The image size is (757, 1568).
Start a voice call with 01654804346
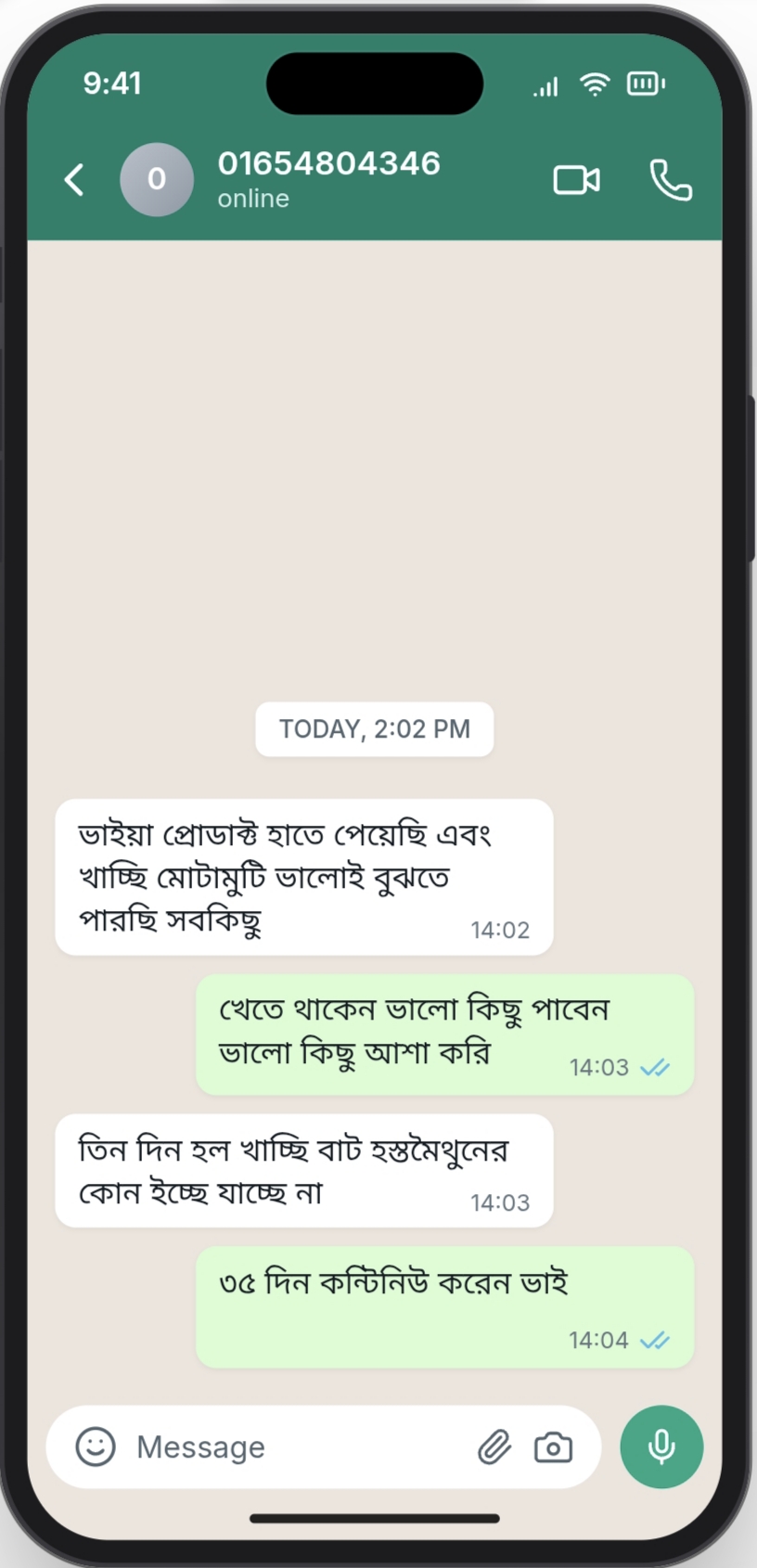670,179
